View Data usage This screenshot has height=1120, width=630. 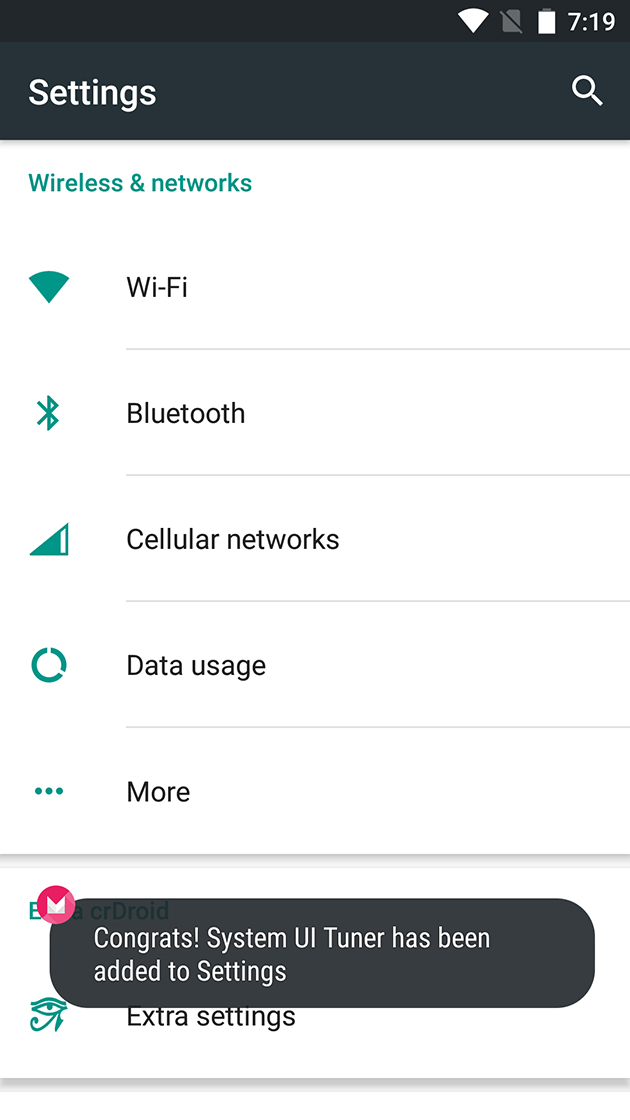[x=196, y=666]
